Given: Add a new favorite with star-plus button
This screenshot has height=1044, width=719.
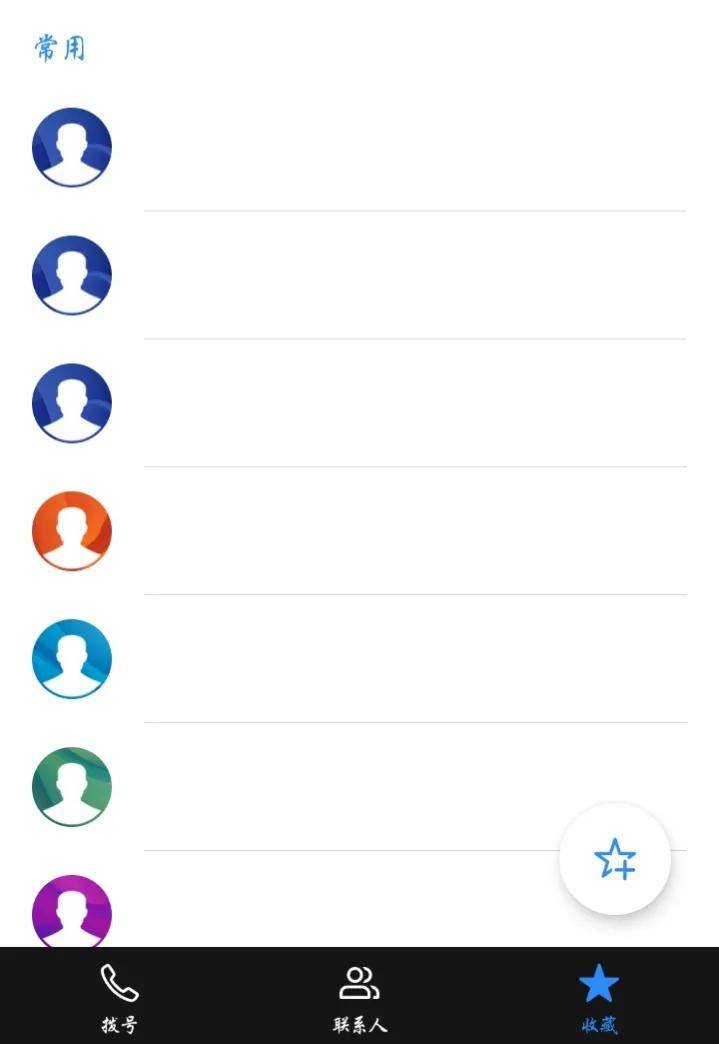Looking at the screenshot, I should [614, 859].
